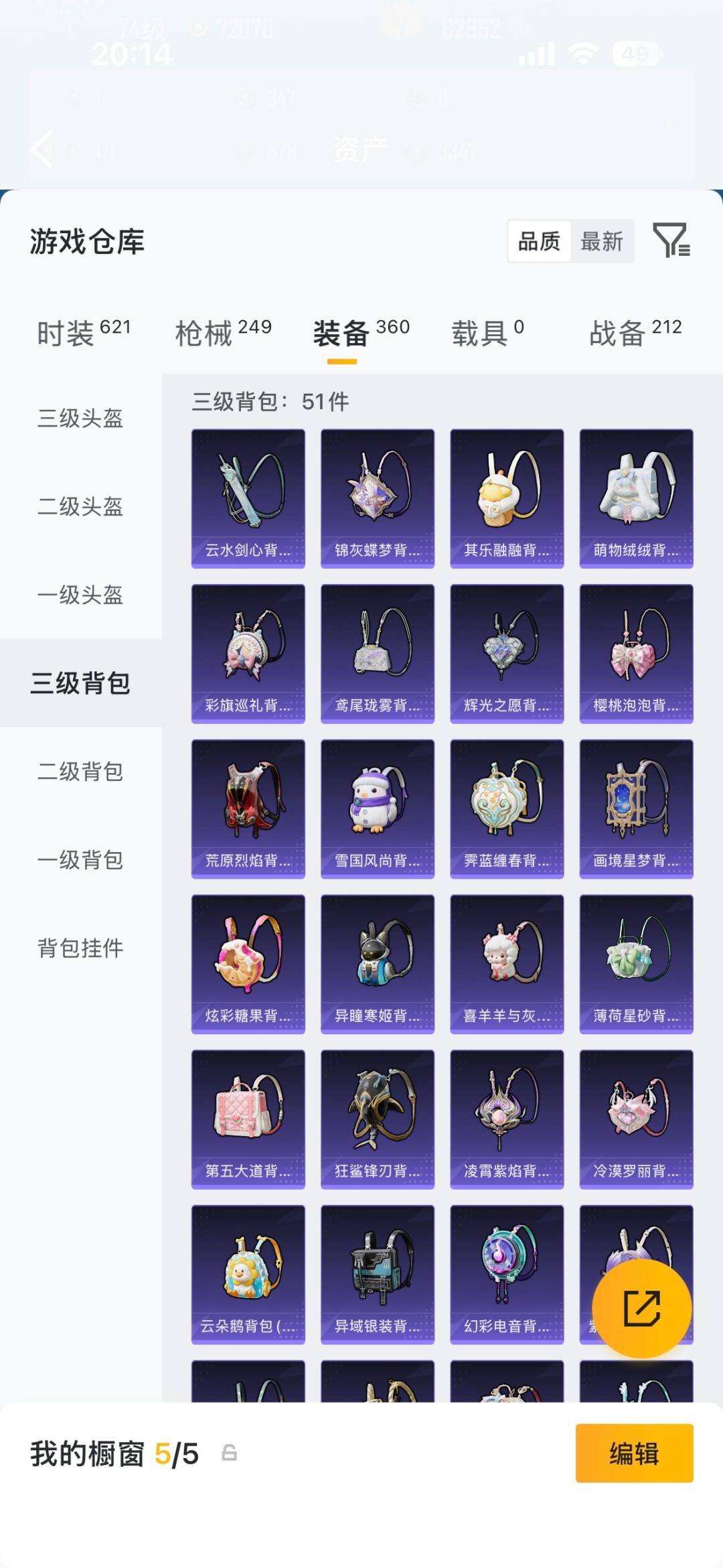
Task: Switch to the 战备 tab
Action: [x=635, y=332]
